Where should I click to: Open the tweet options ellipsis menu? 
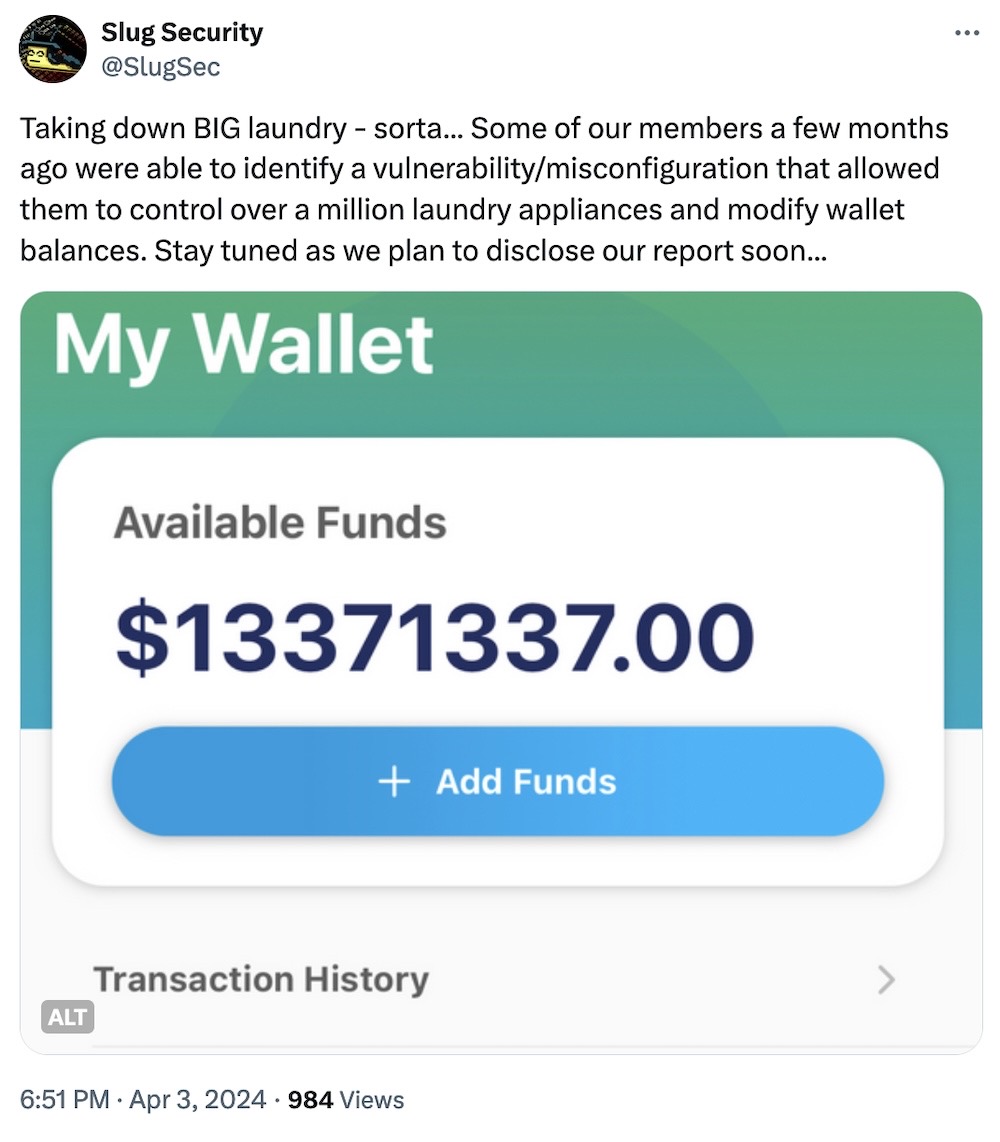click(966, 32)
